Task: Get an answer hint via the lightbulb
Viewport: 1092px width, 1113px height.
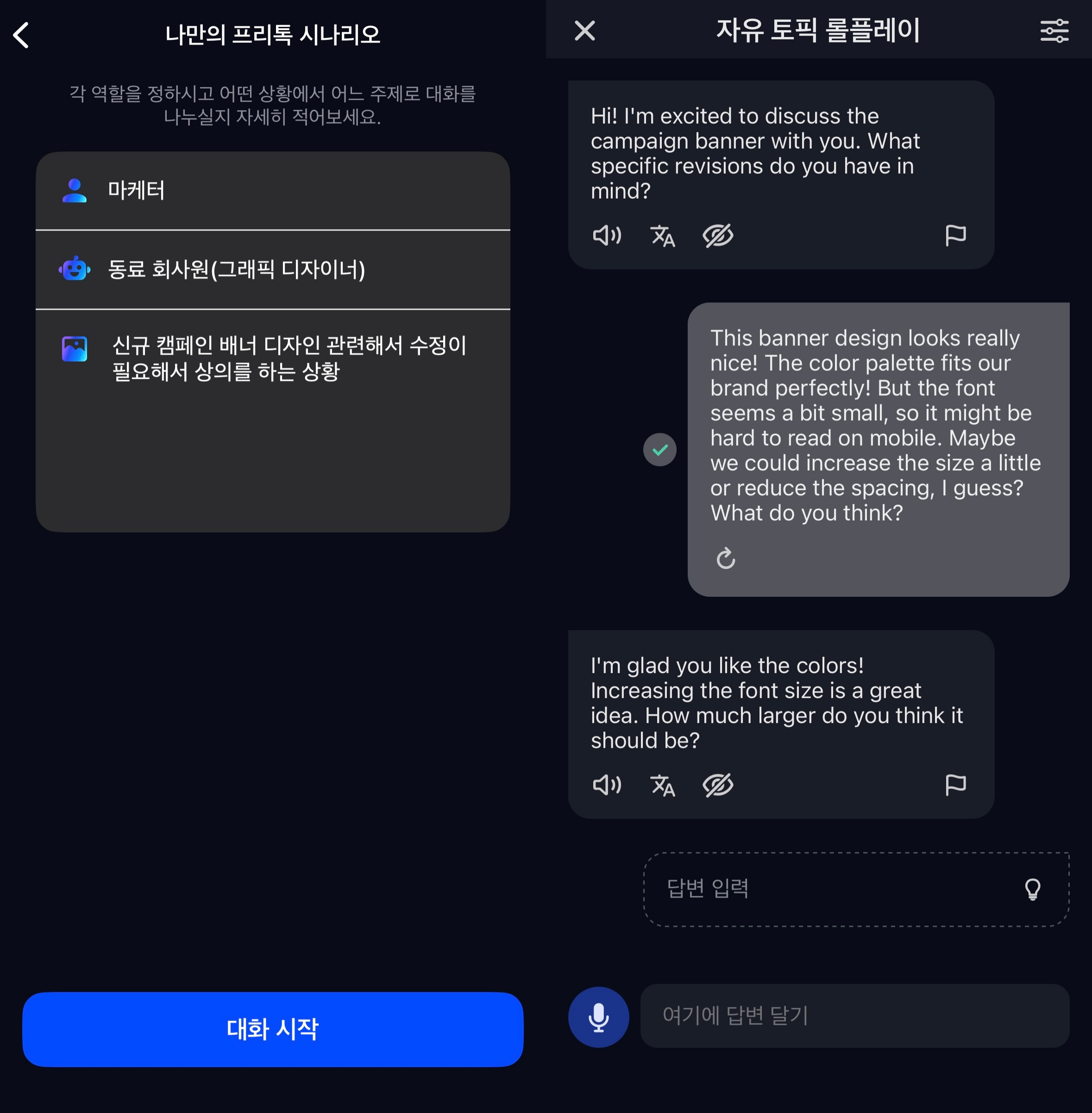Action: [x=1032, y=889]
